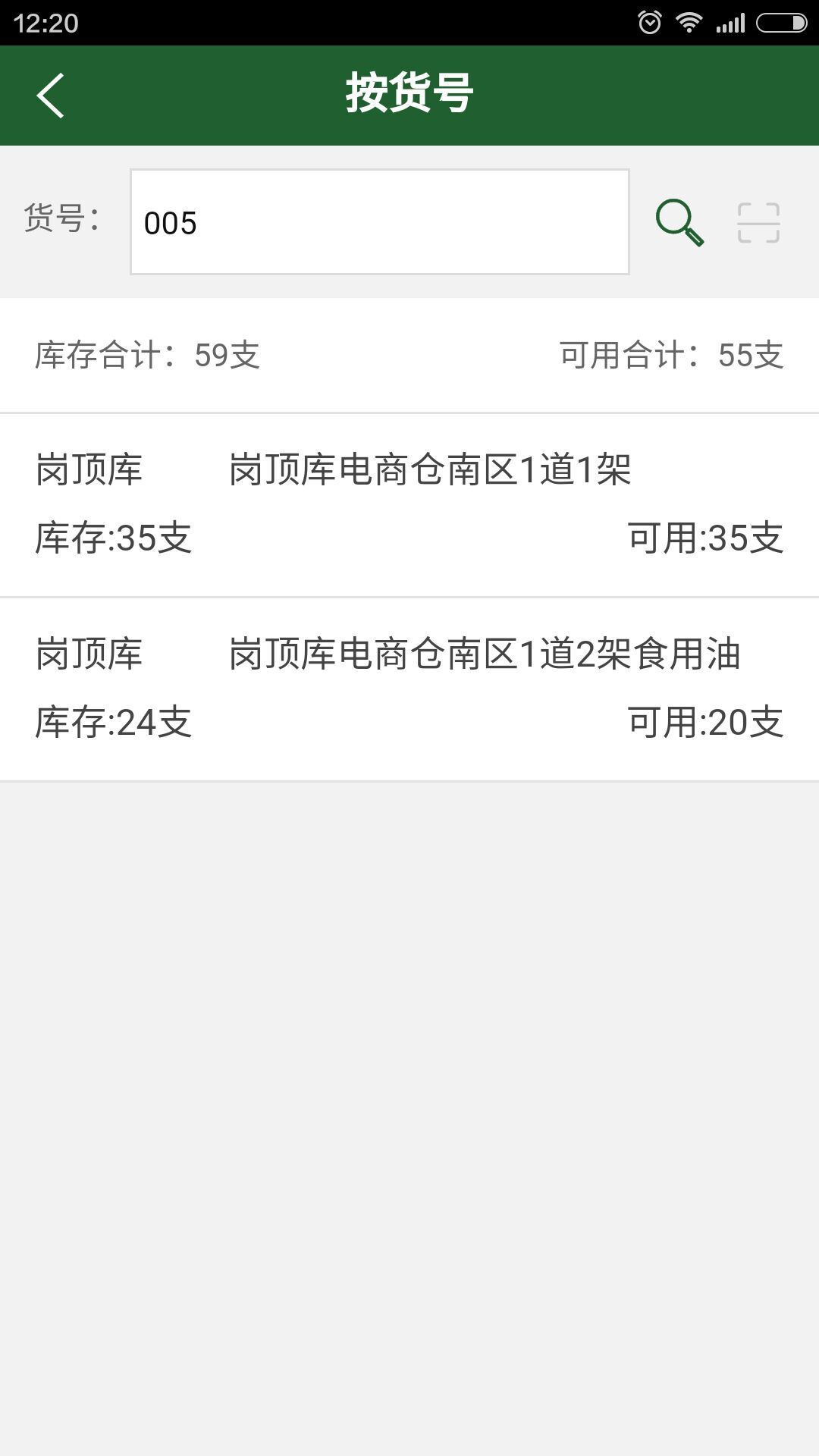Search with the magnifier icon

click(679, 222)
